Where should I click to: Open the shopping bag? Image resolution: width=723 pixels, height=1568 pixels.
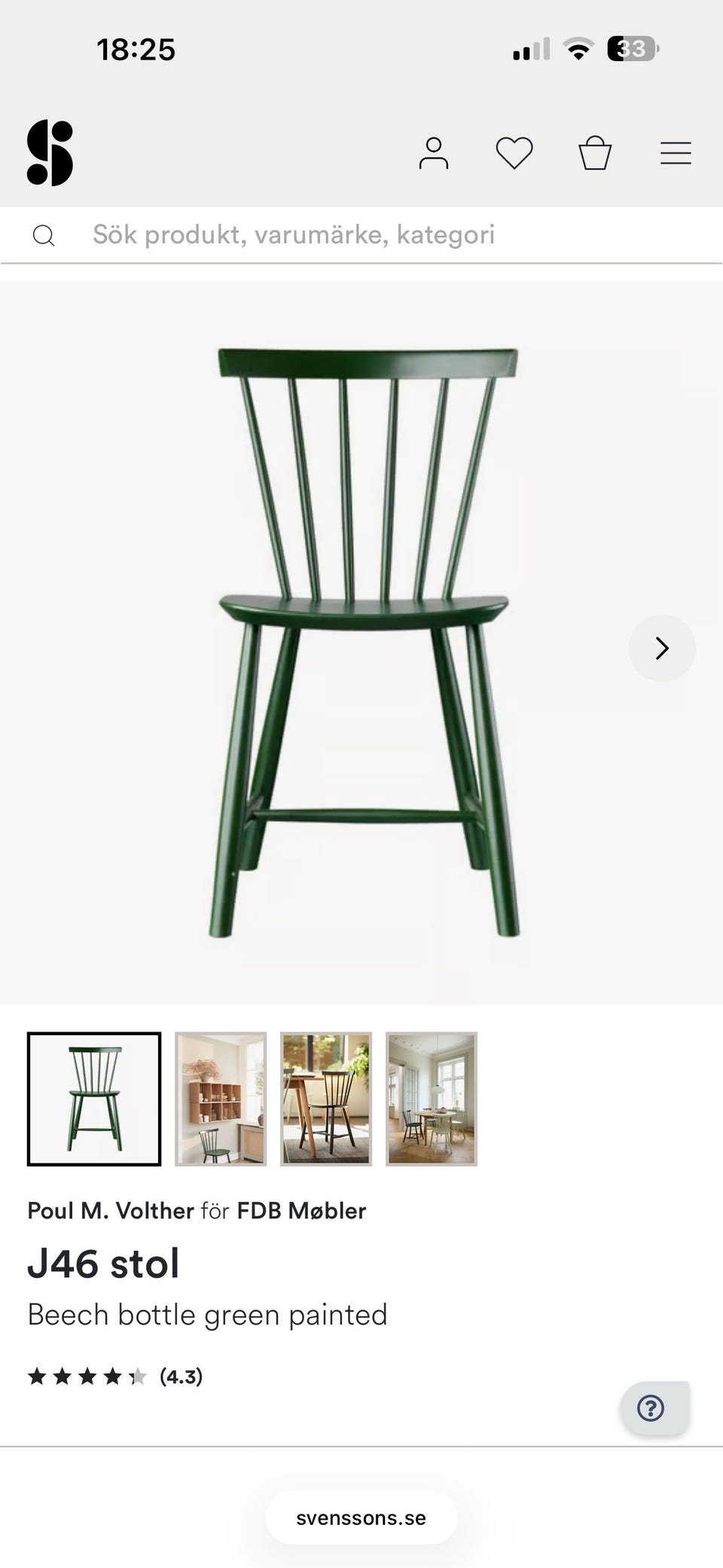click(x=595, y=154)
